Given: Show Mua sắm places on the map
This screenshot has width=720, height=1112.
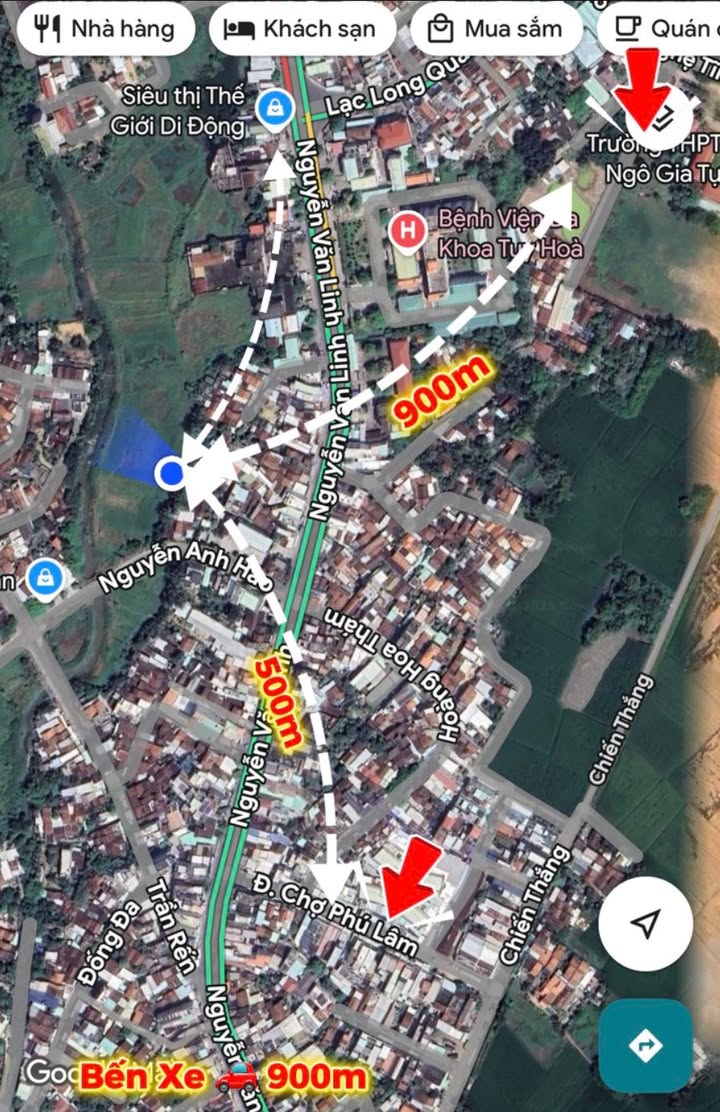Looking at the screenshot, I should coord(496,29).
